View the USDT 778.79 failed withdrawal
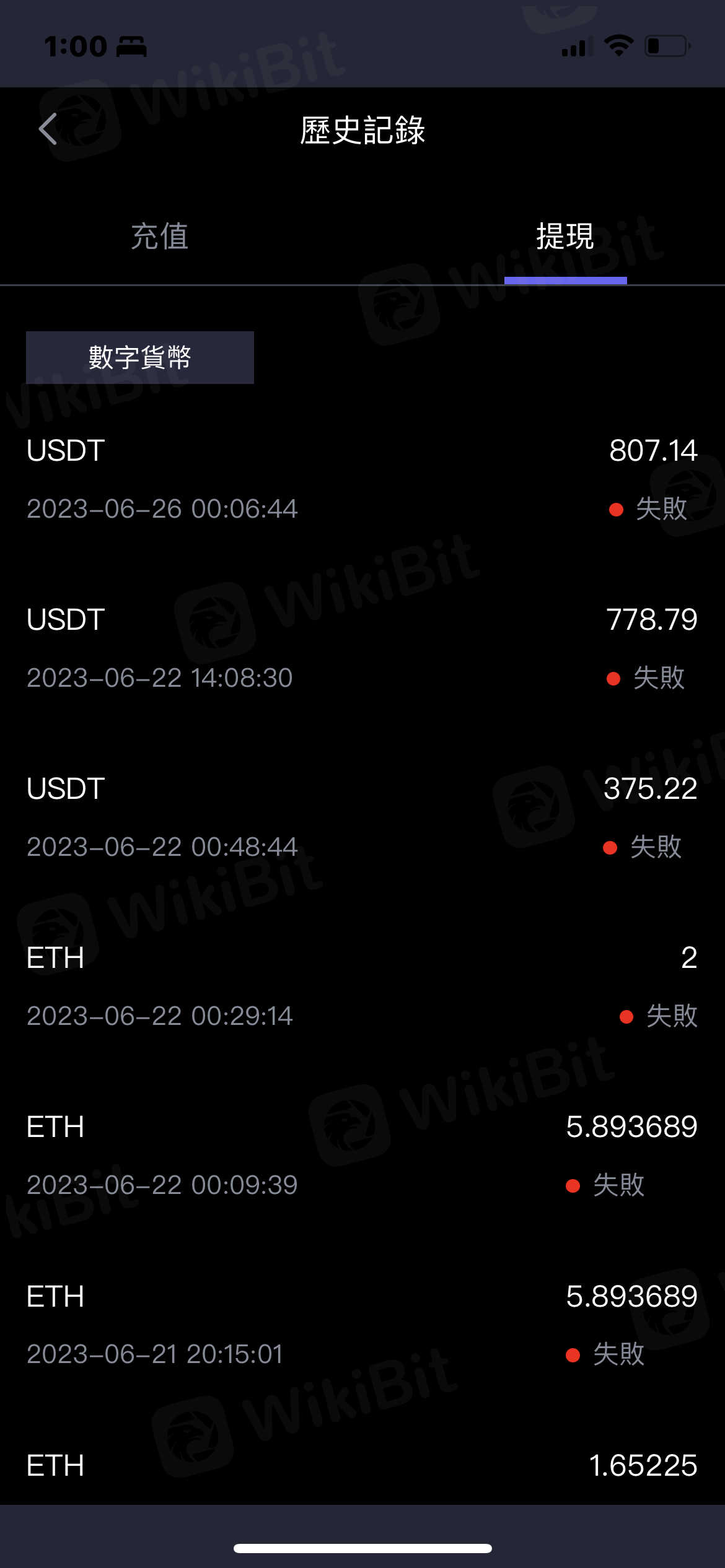 pos(362,647)
